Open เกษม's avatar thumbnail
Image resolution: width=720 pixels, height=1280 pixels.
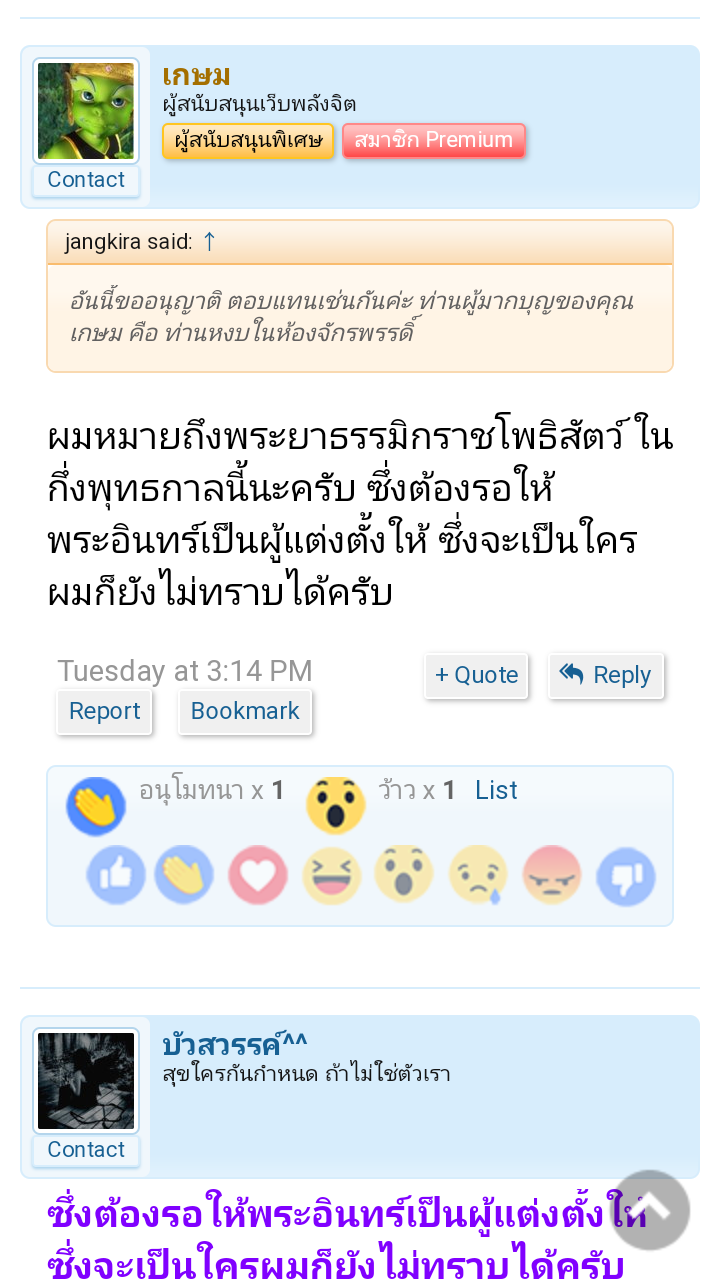click(x=85, y=110)
